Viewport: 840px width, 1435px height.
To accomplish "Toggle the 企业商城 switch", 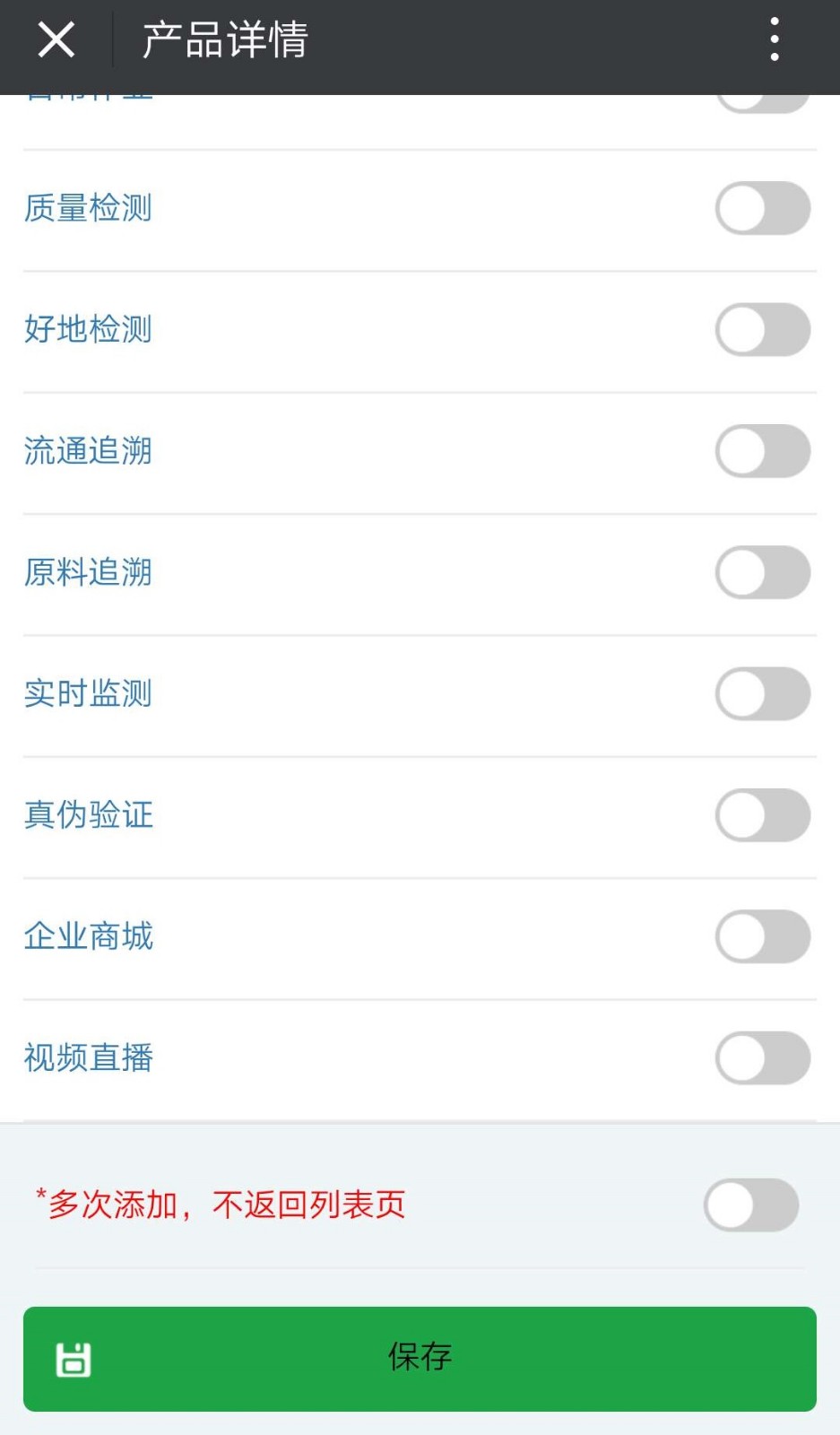I will tap(763, 936).
